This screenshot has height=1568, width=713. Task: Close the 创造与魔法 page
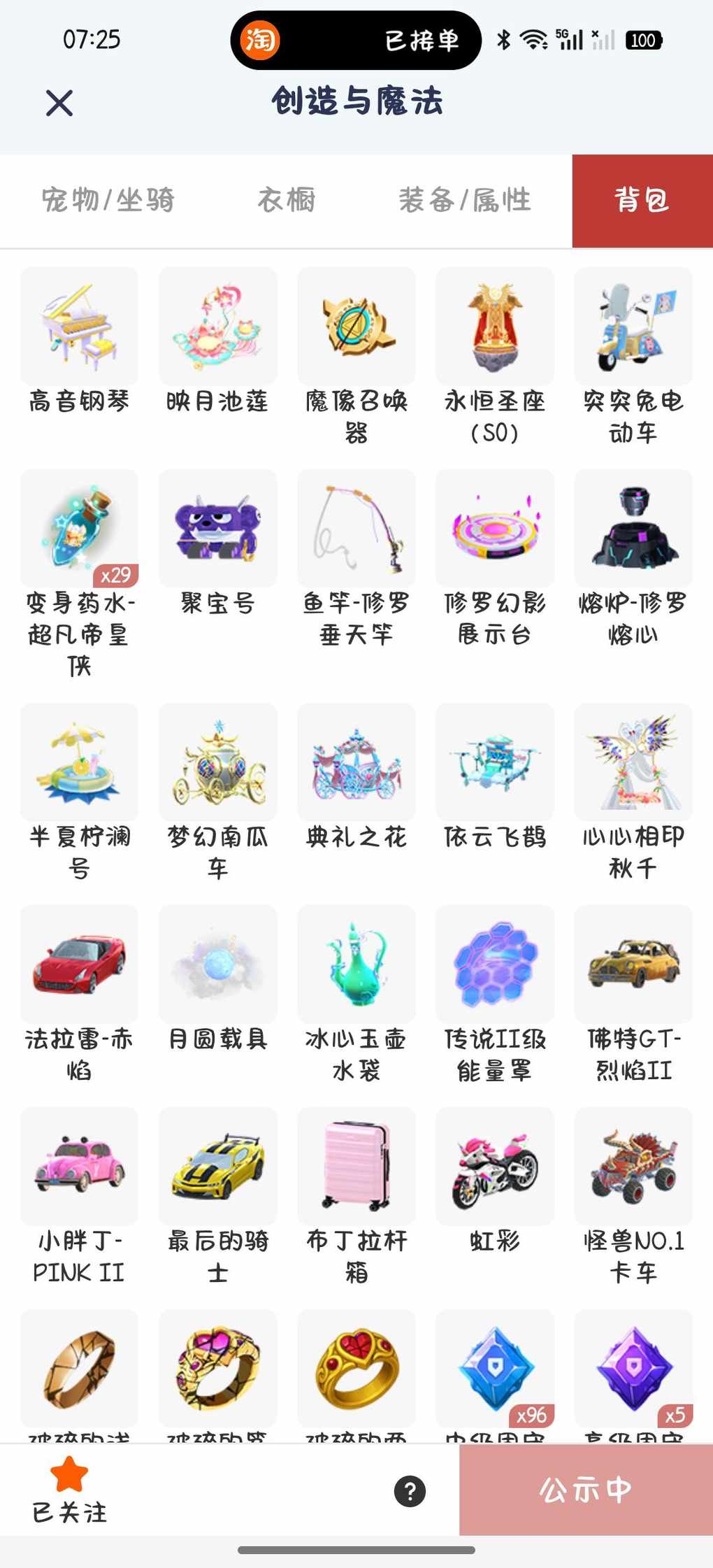point(59,103)
